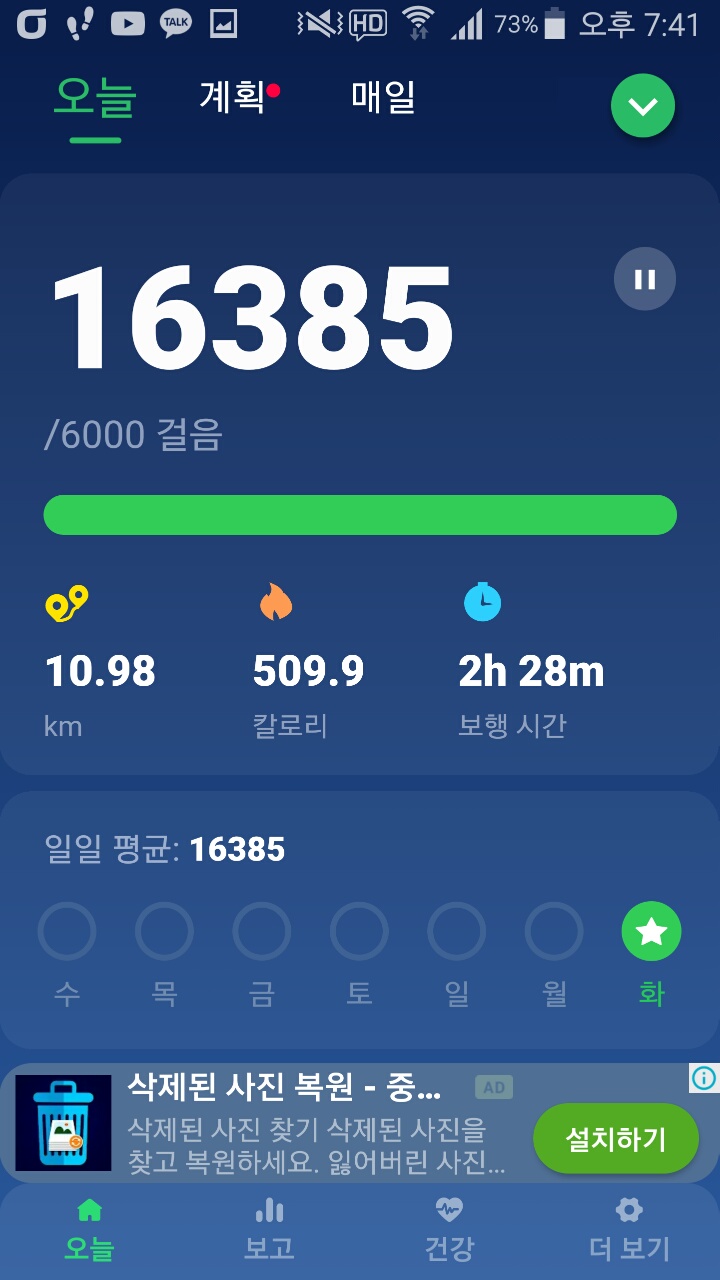This screenshot has height=1280, width=720.
Task: Switch to the 매일 tab
Action: (383, 97)
